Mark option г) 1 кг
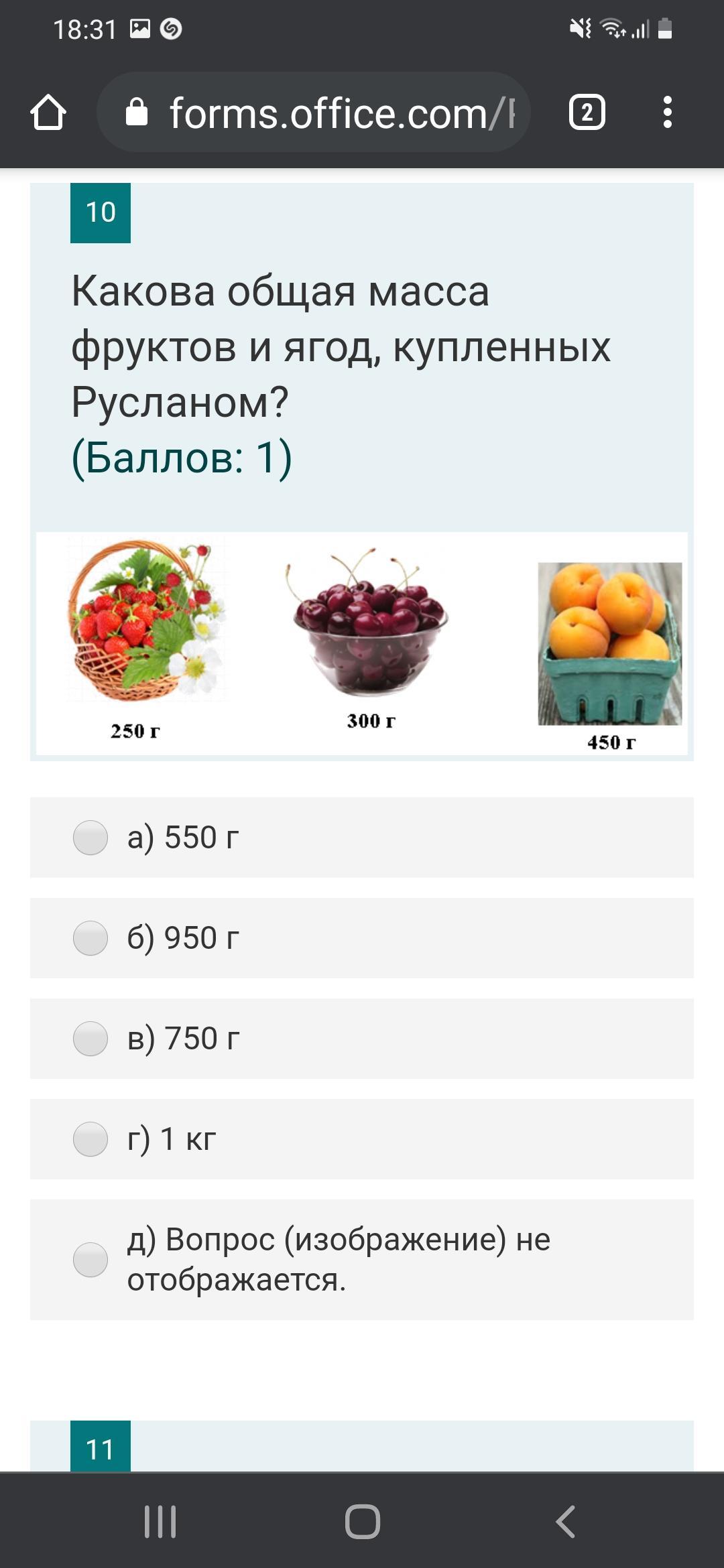 pyautogui.click(x=90, y=1139)
